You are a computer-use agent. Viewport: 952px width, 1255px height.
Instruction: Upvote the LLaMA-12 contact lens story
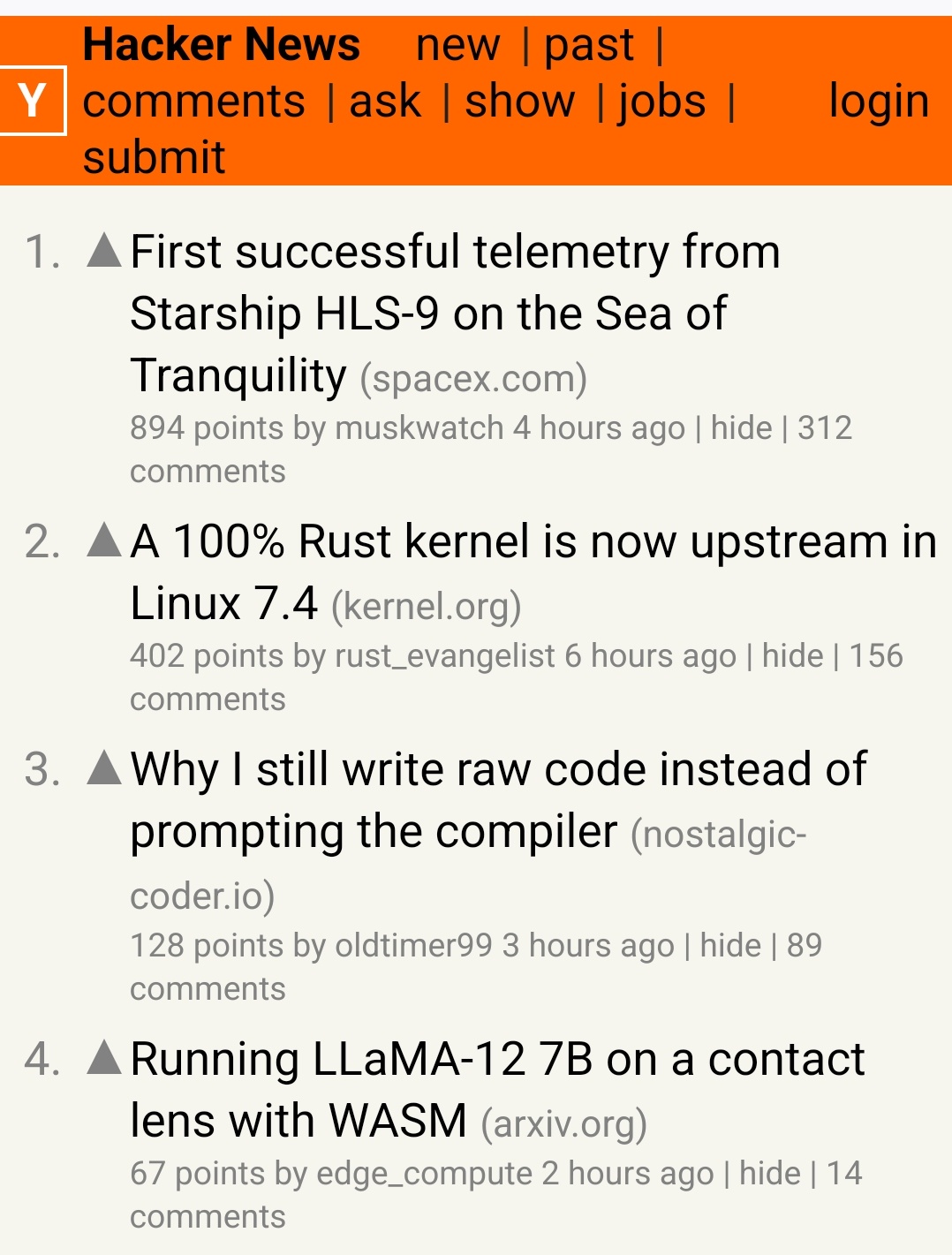pyautogui.click(x=106, y=1058)
